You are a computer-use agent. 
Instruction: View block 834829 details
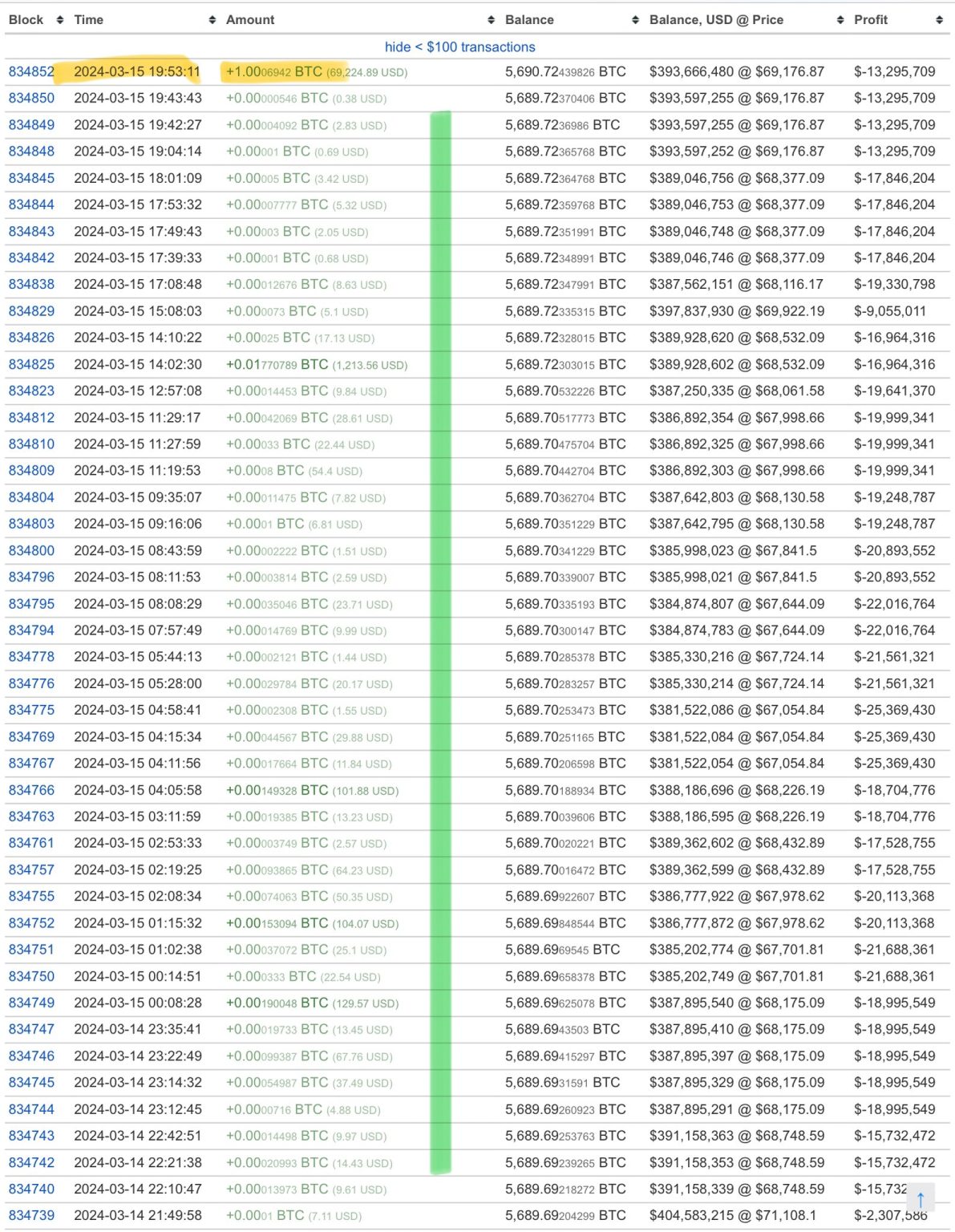click(31, 311)
